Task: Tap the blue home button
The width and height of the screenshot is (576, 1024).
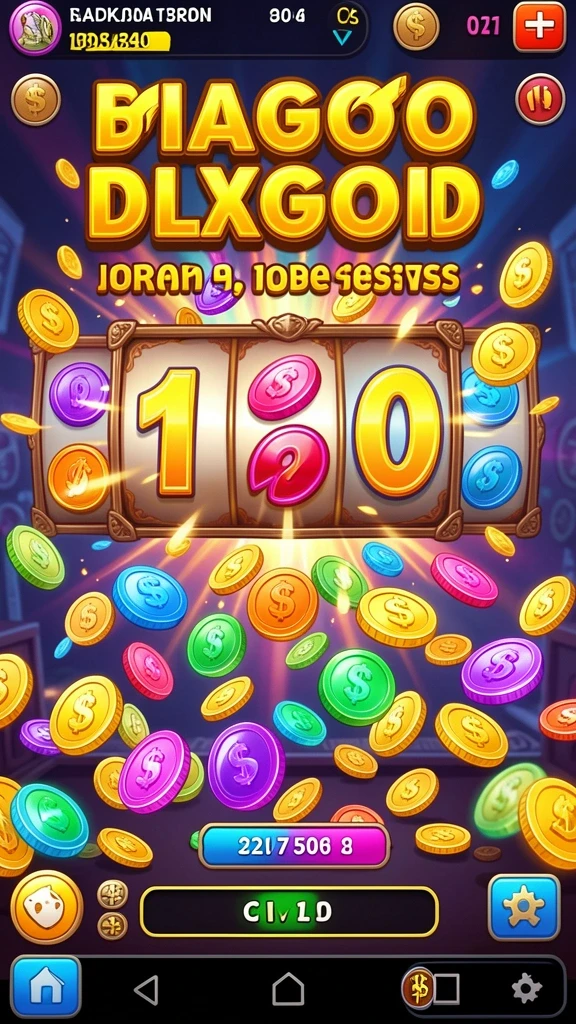Action: 46,988
